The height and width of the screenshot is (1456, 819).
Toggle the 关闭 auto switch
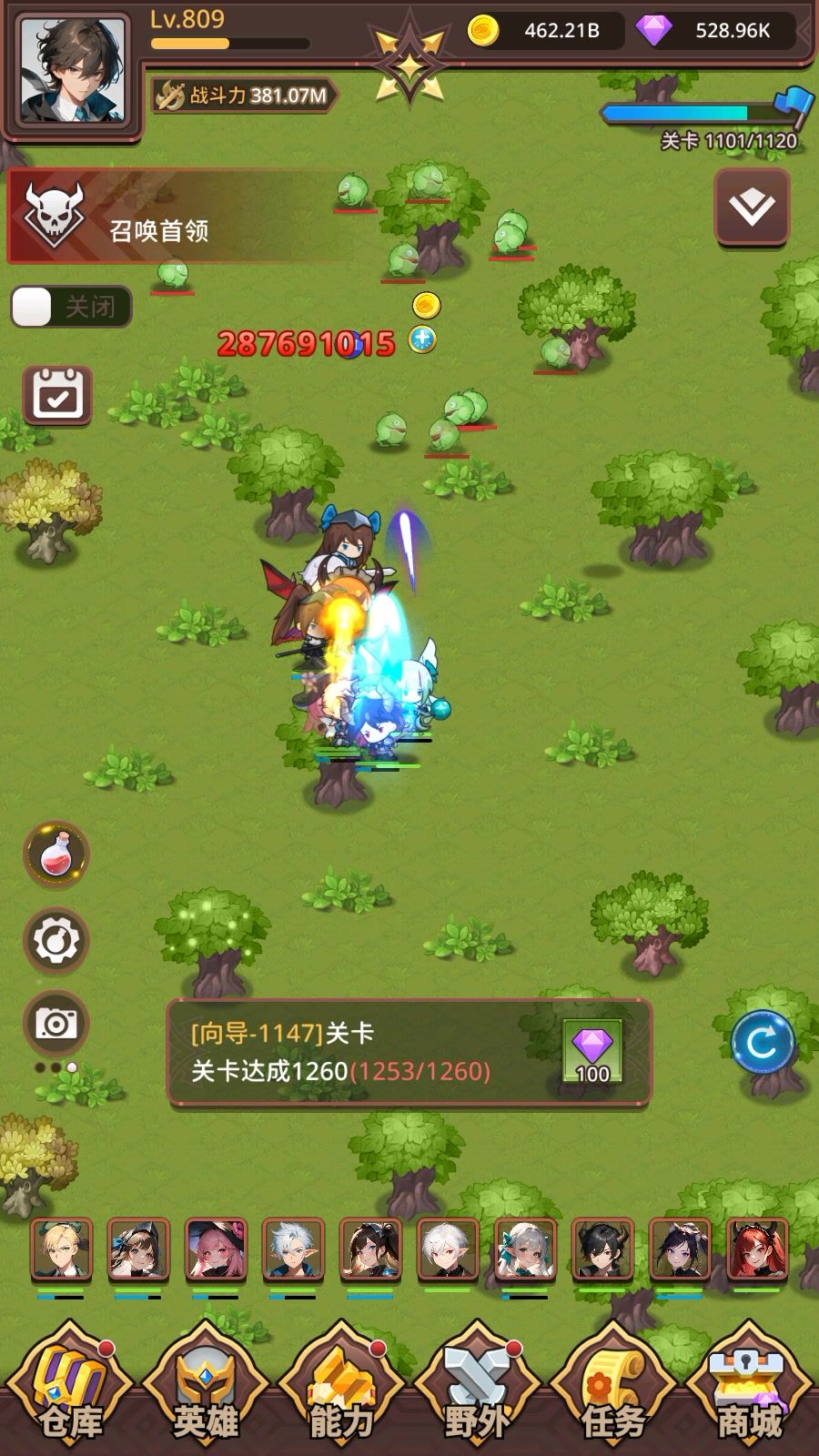coord(71,307)
